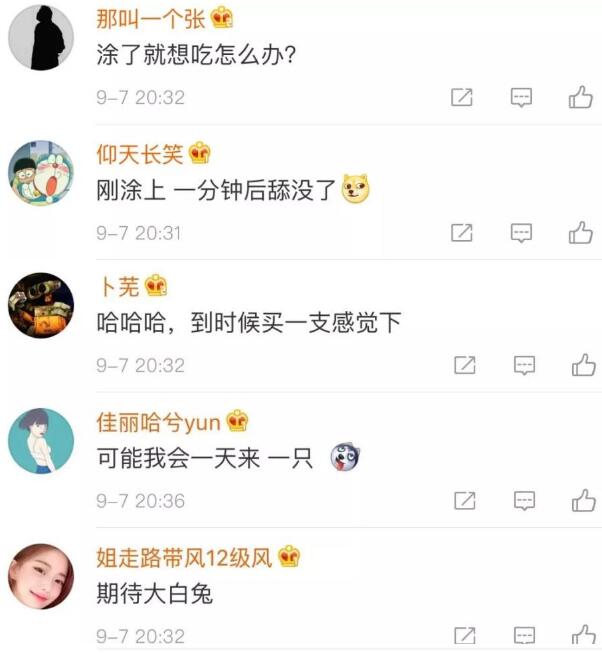This screenshot has width=602, height=653.
Task: Repost 那叫一个张's comment
Action: pyautogui.click(x=461, y=97)
